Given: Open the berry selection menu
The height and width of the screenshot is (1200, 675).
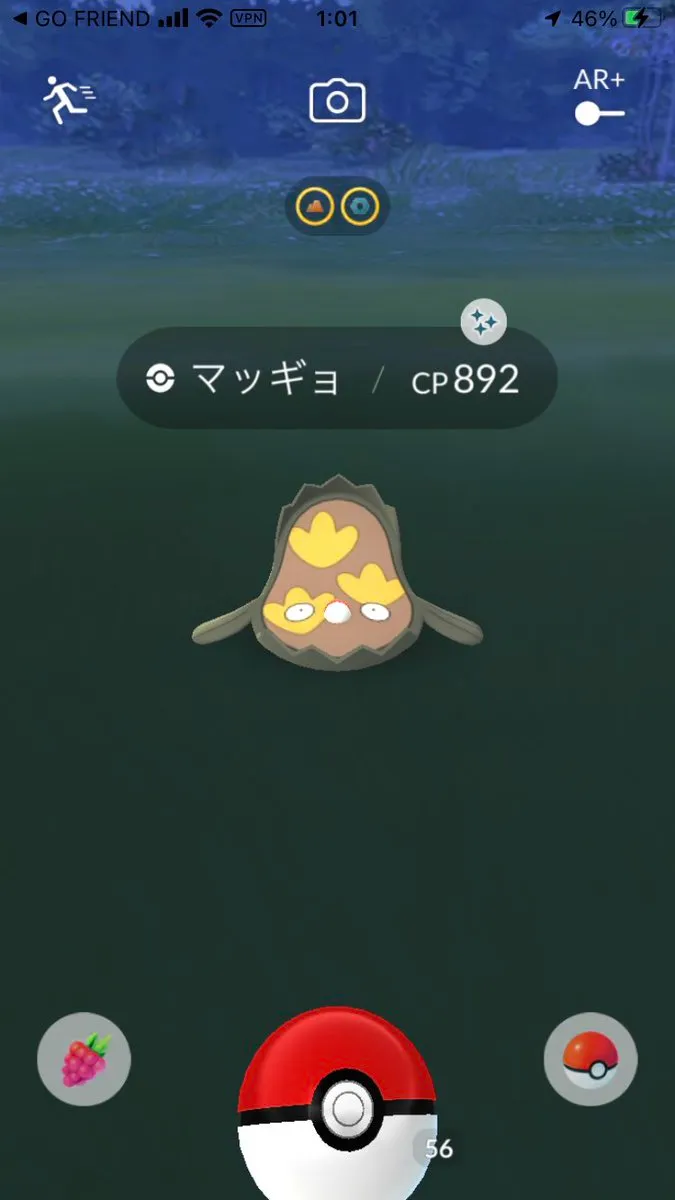Looking at the screenshot, I should coord(84,1059).
